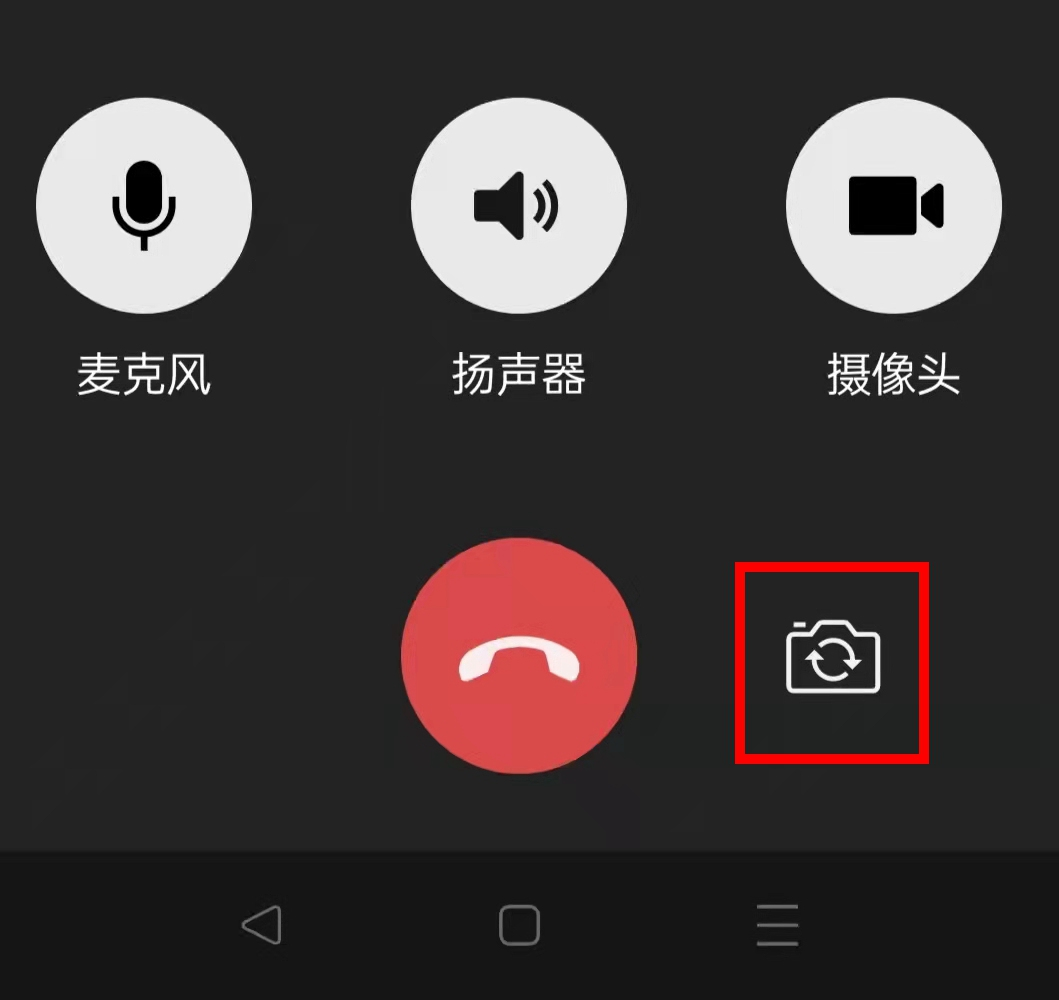
Task: Turn off the camera (摄像头)
Action: pyautogui.click(x=894, y=206)
